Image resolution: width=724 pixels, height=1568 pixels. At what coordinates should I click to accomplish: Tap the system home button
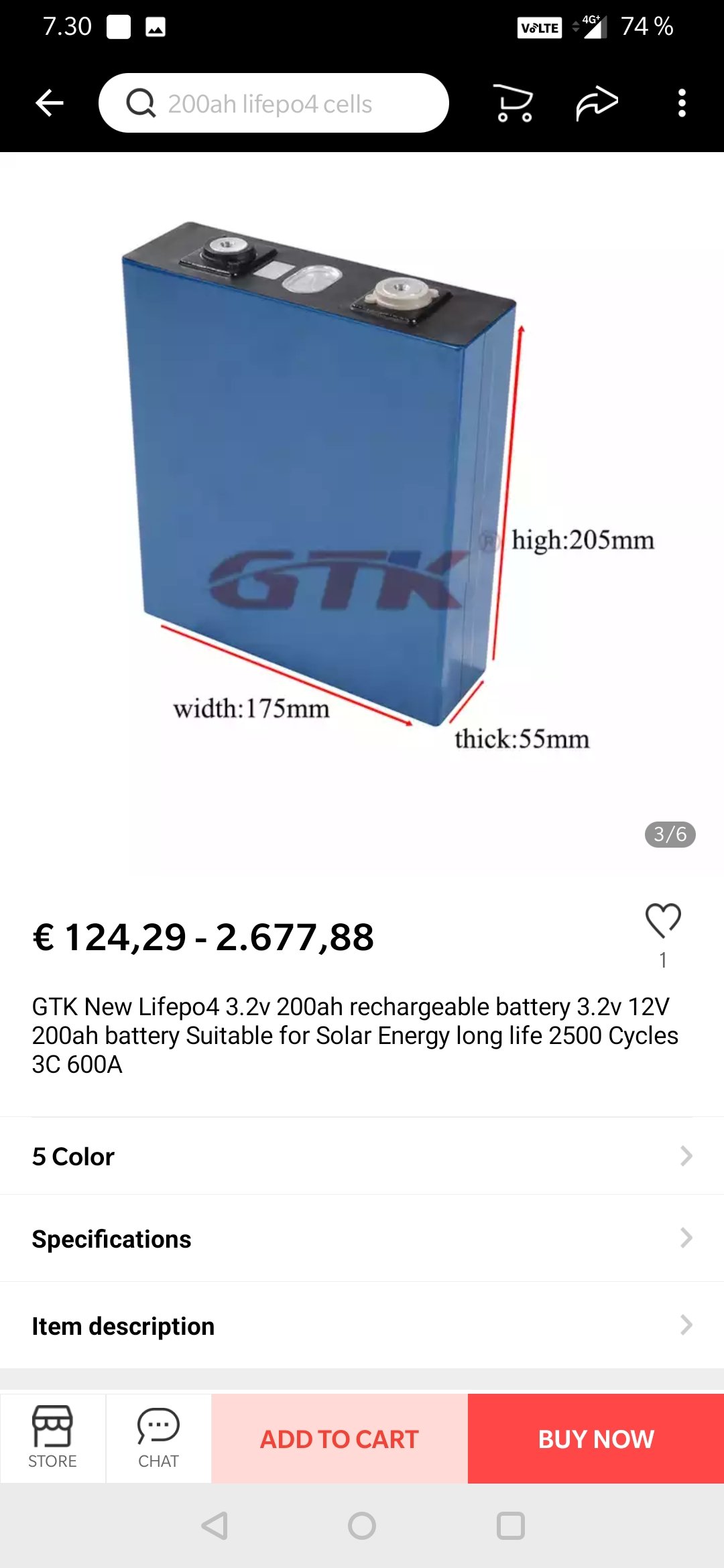pyautogui.click(x=362, y=1526)
